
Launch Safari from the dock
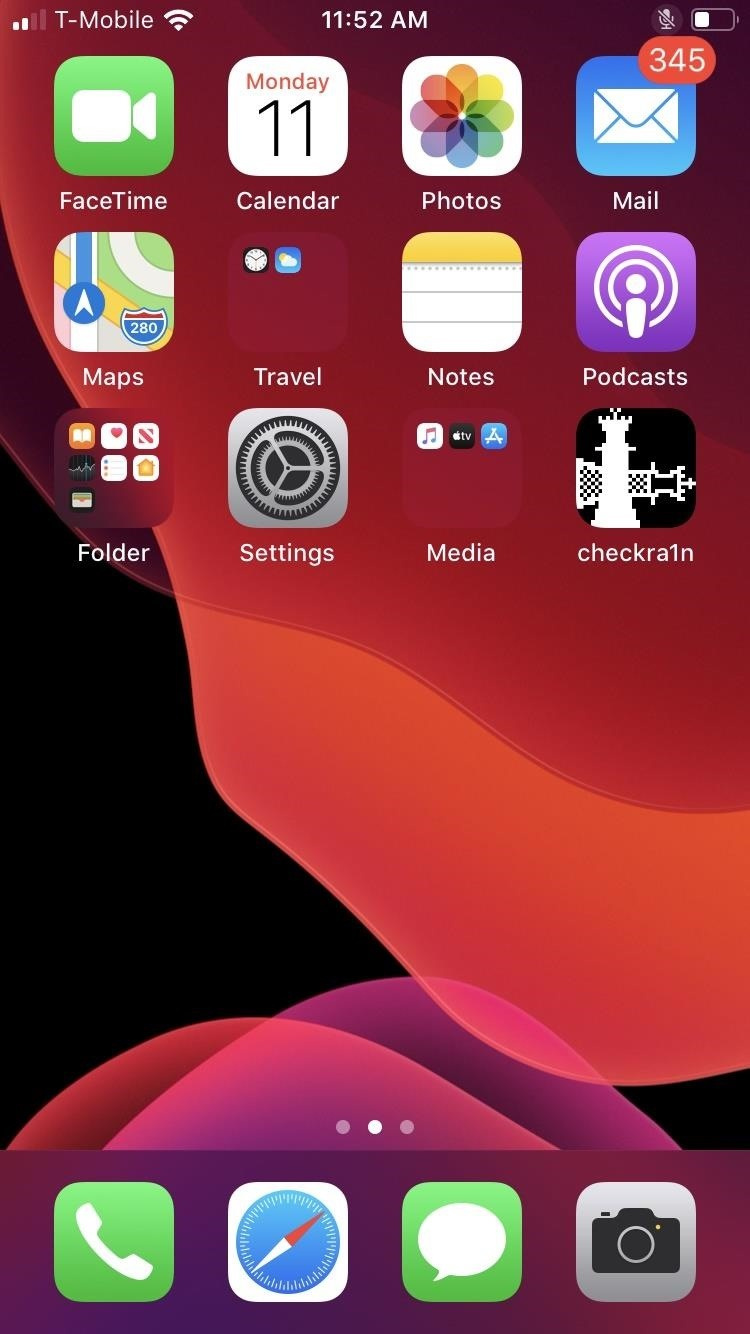pos(287,1242)
